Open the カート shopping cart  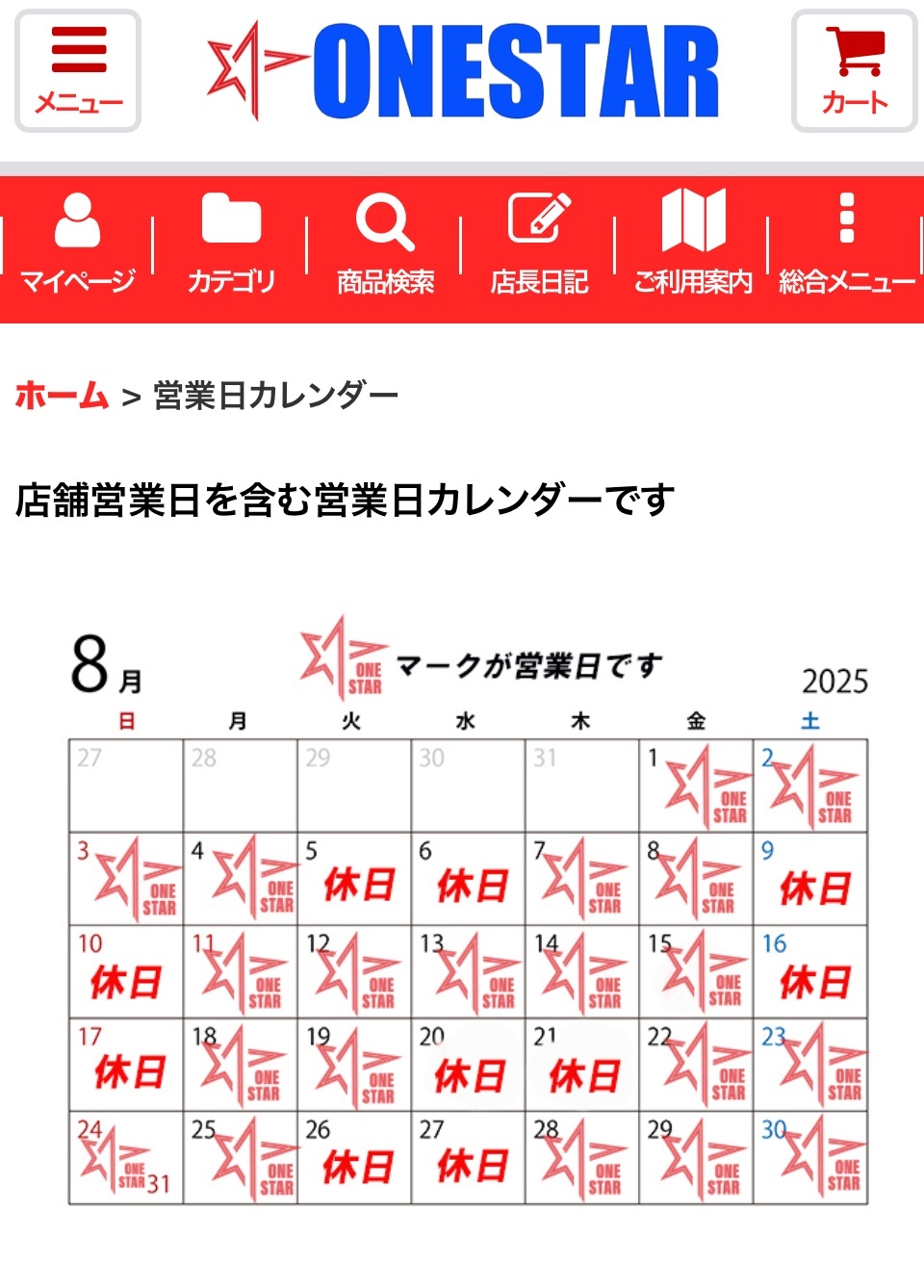[x=854, y=71]
